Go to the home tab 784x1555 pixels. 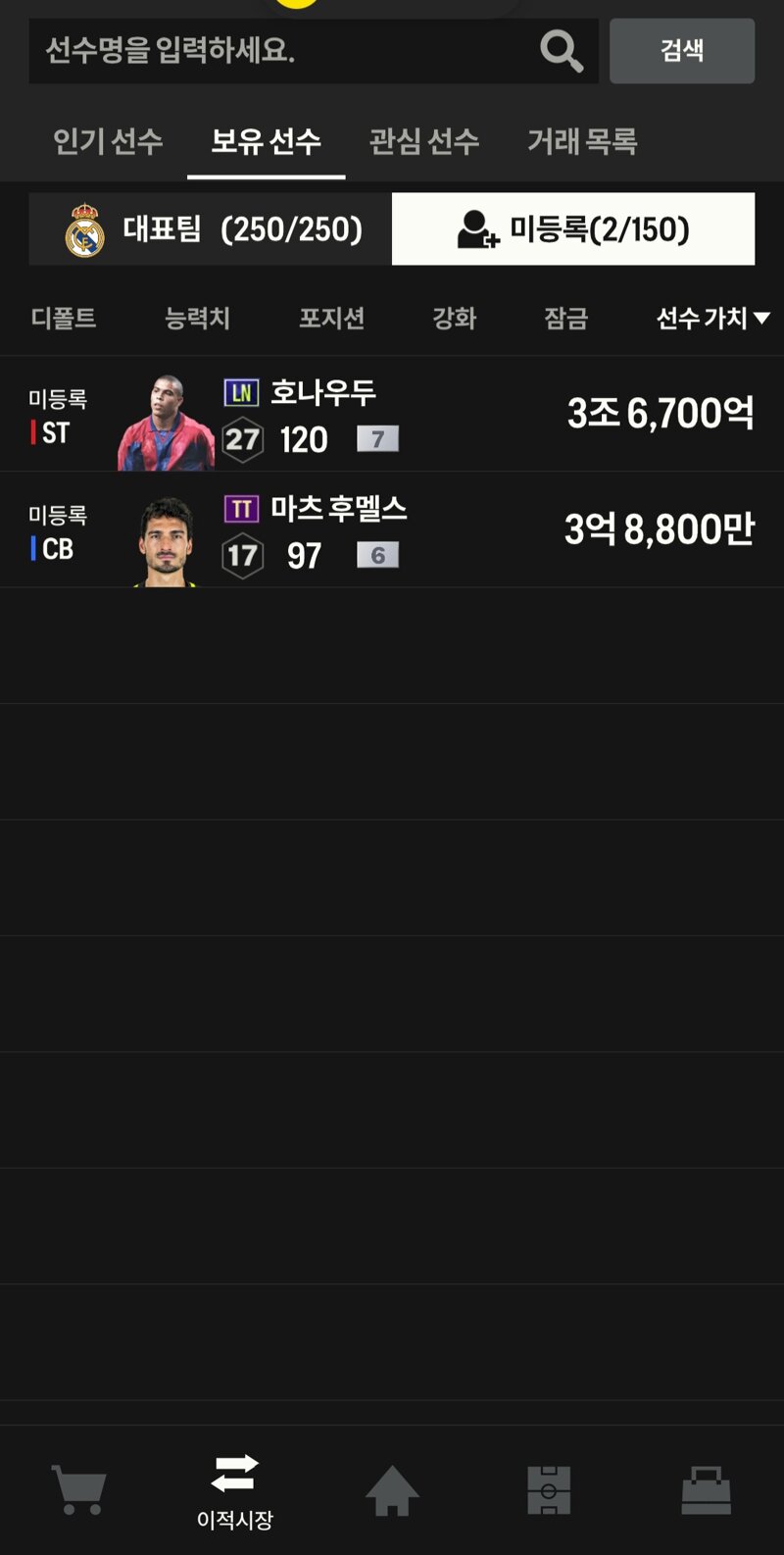pyautogui.click(x=392, y=1491)
